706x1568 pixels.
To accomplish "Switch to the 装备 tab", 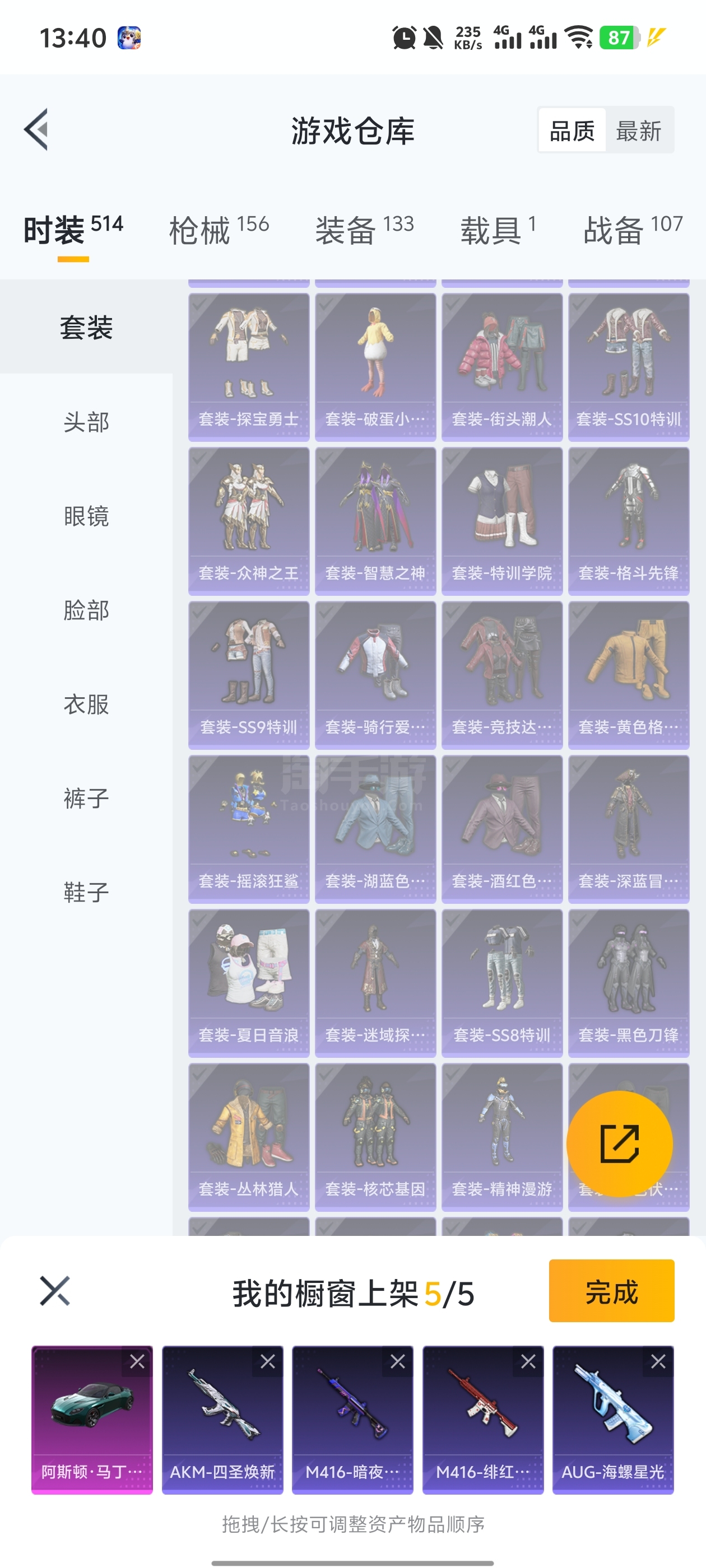I will pos(364,230).
